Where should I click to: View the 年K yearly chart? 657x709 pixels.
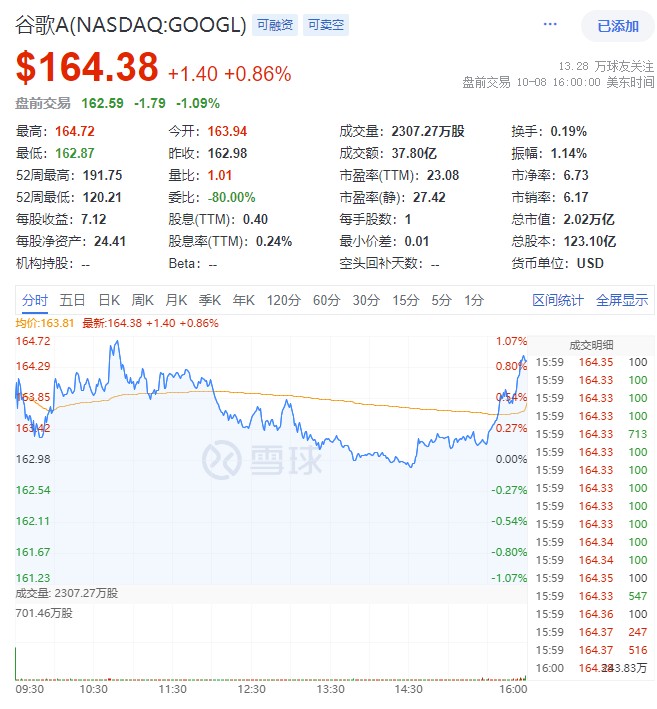[x=244, y=300]
